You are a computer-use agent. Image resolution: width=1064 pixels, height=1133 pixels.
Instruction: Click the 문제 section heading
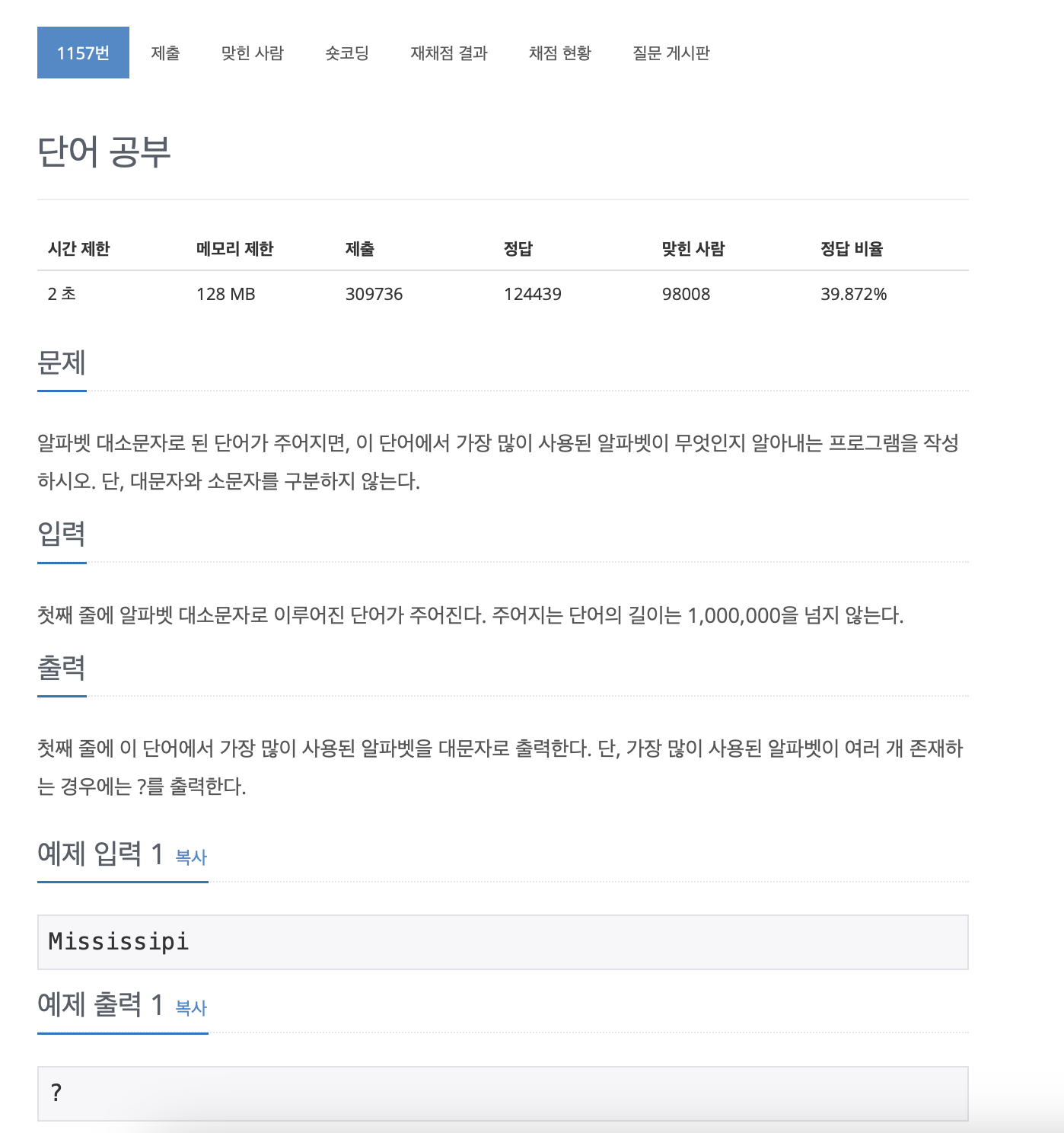(61, 364)
